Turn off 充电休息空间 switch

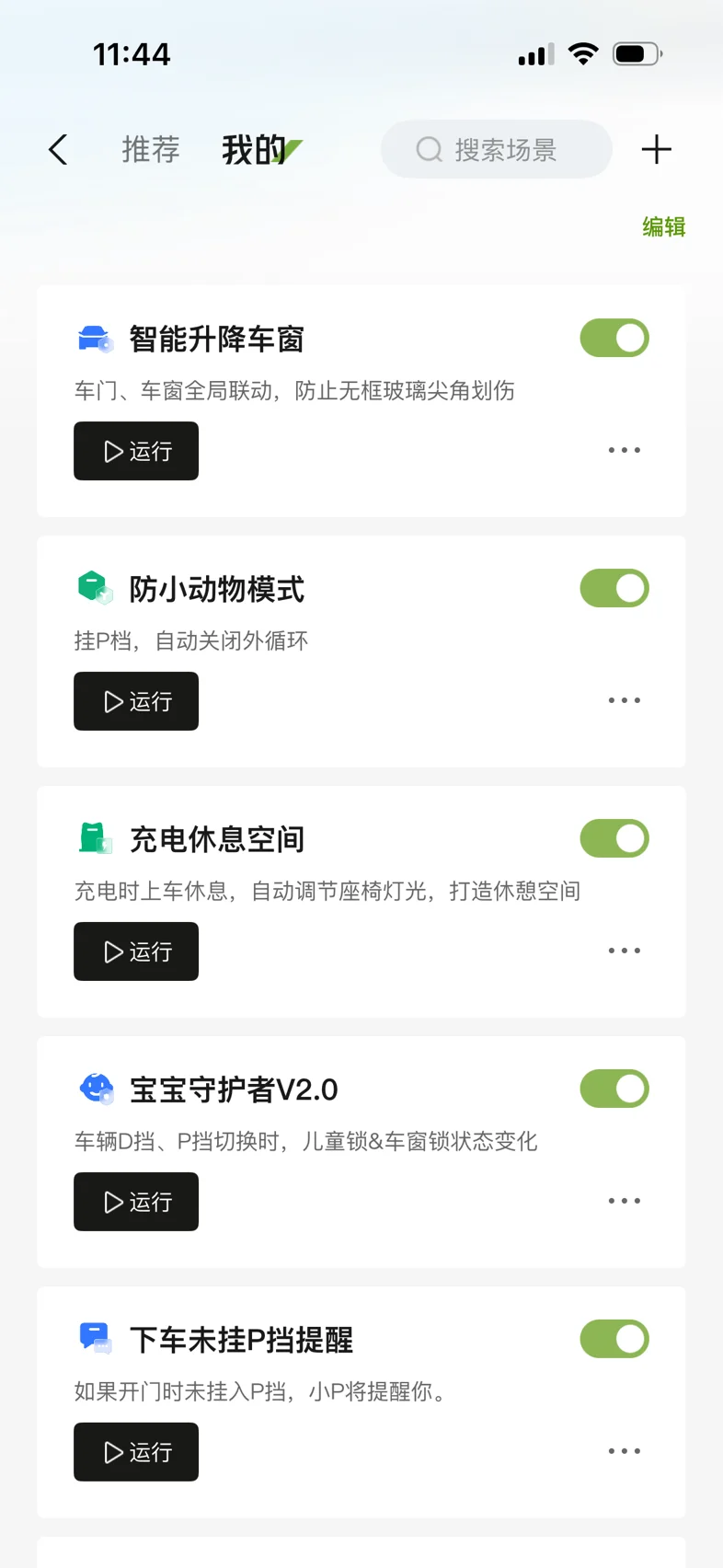coord(614,838)
